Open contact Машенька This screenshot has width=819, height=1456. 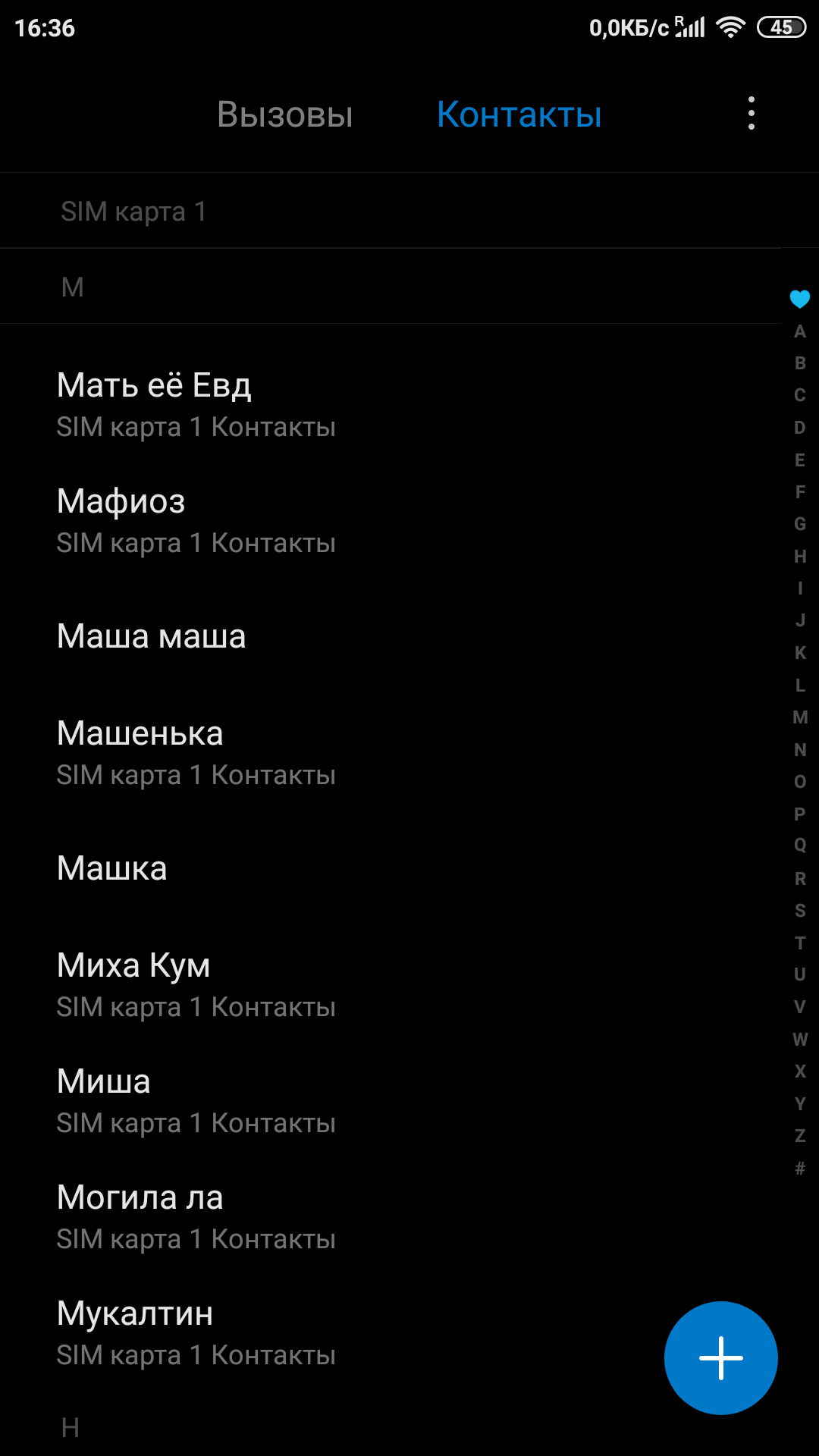pyautogui.click(x=391, y=753)
